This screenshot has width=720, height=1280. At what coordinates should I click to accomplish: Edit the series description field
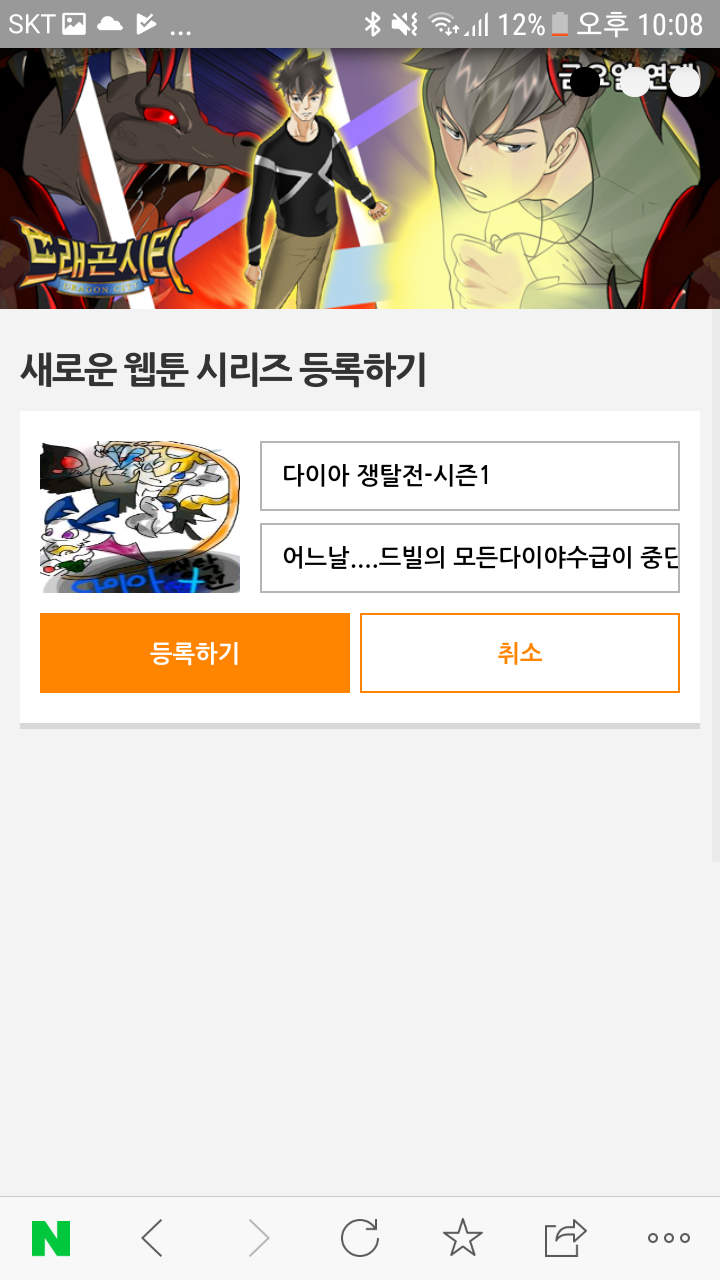point(470,558)
